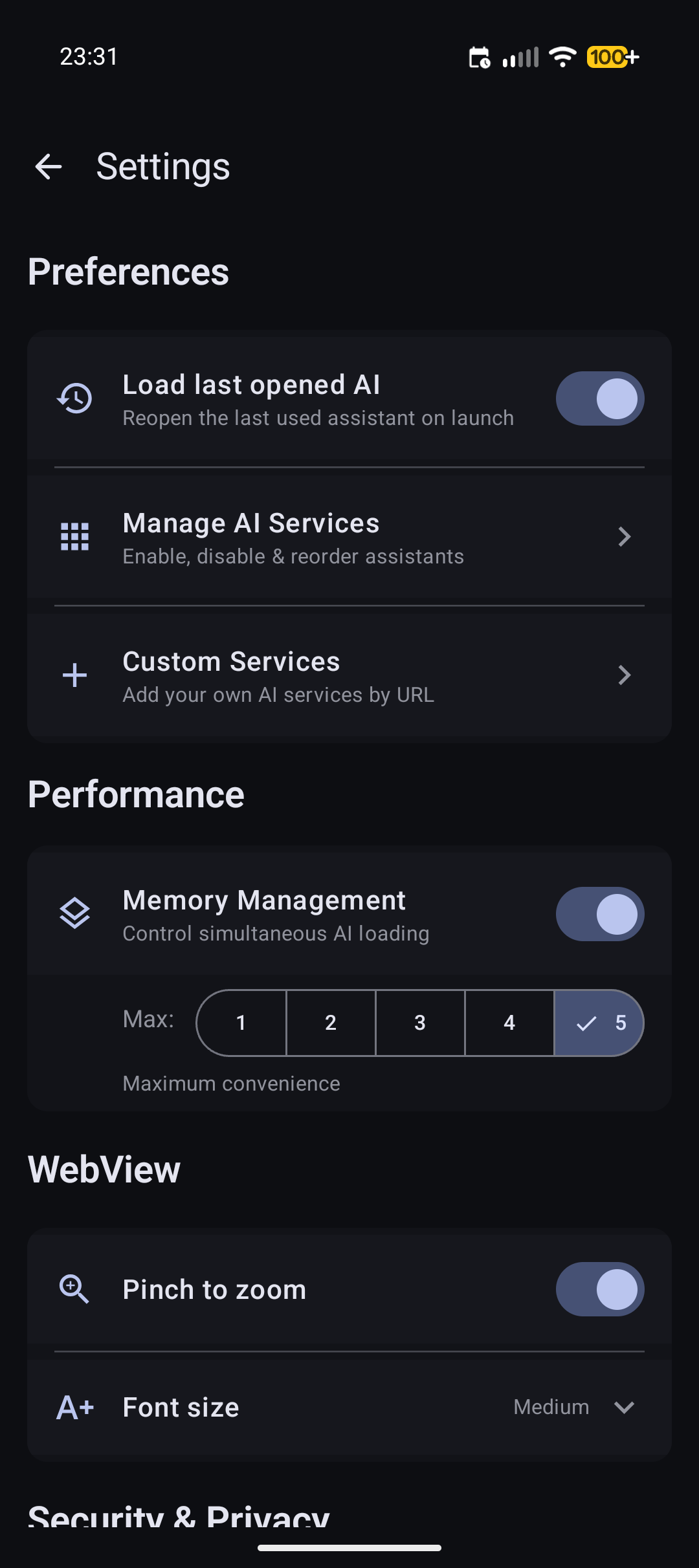Image resolution: width=699 pixels, height=1568 pixels.
Task: Tap the back arrow to leave Settings
Action: click(49, 166)
